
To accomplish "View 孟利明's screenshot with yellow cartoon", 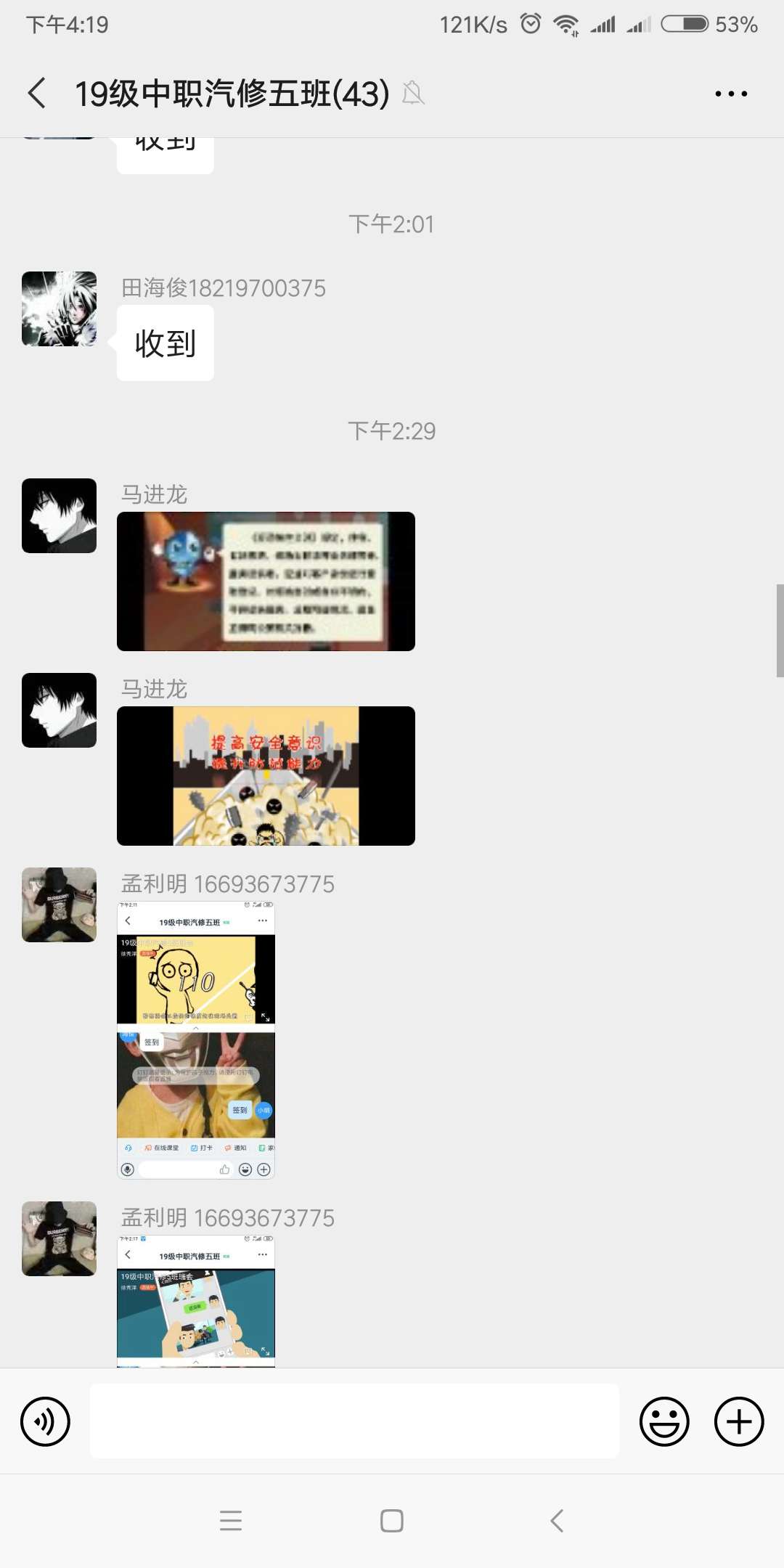I will [x=196, y=1040].
